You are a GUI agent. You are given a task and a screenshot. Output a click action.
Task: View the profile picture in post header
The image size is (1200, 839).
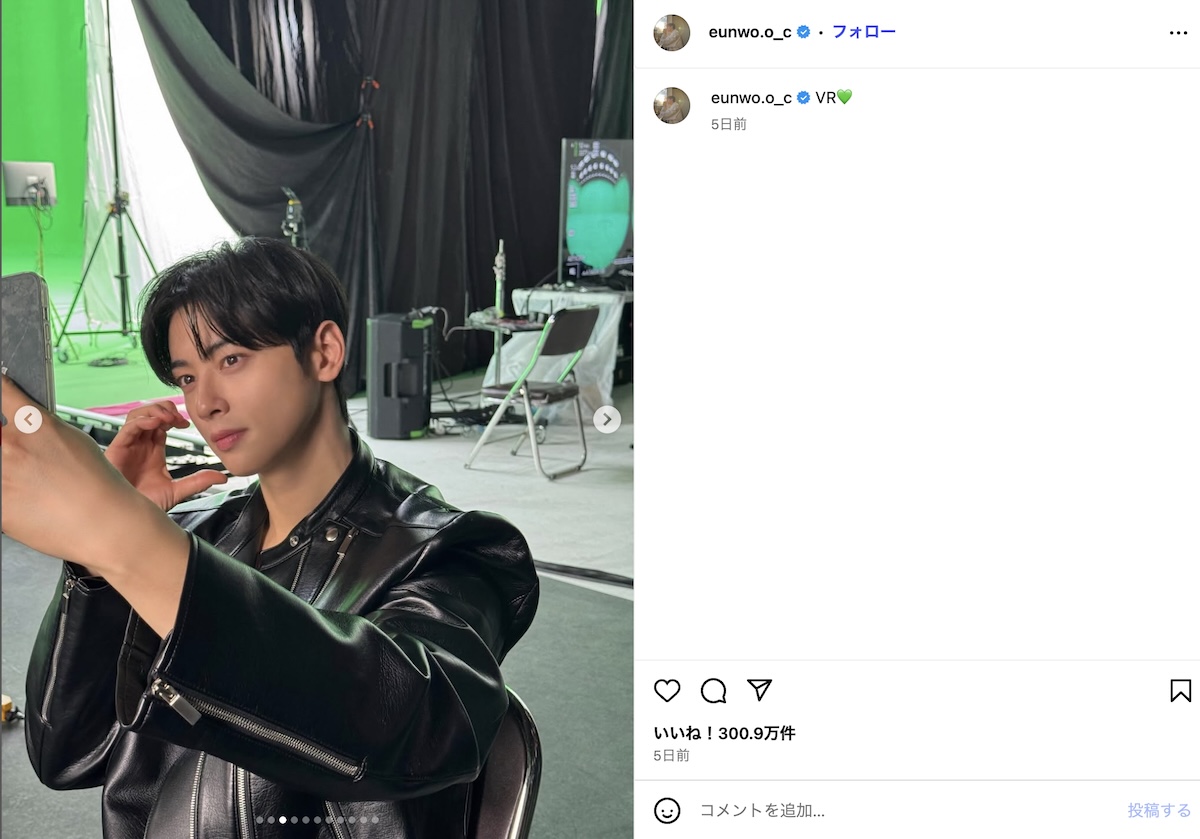pyautogui.click(x=672, y=33)
